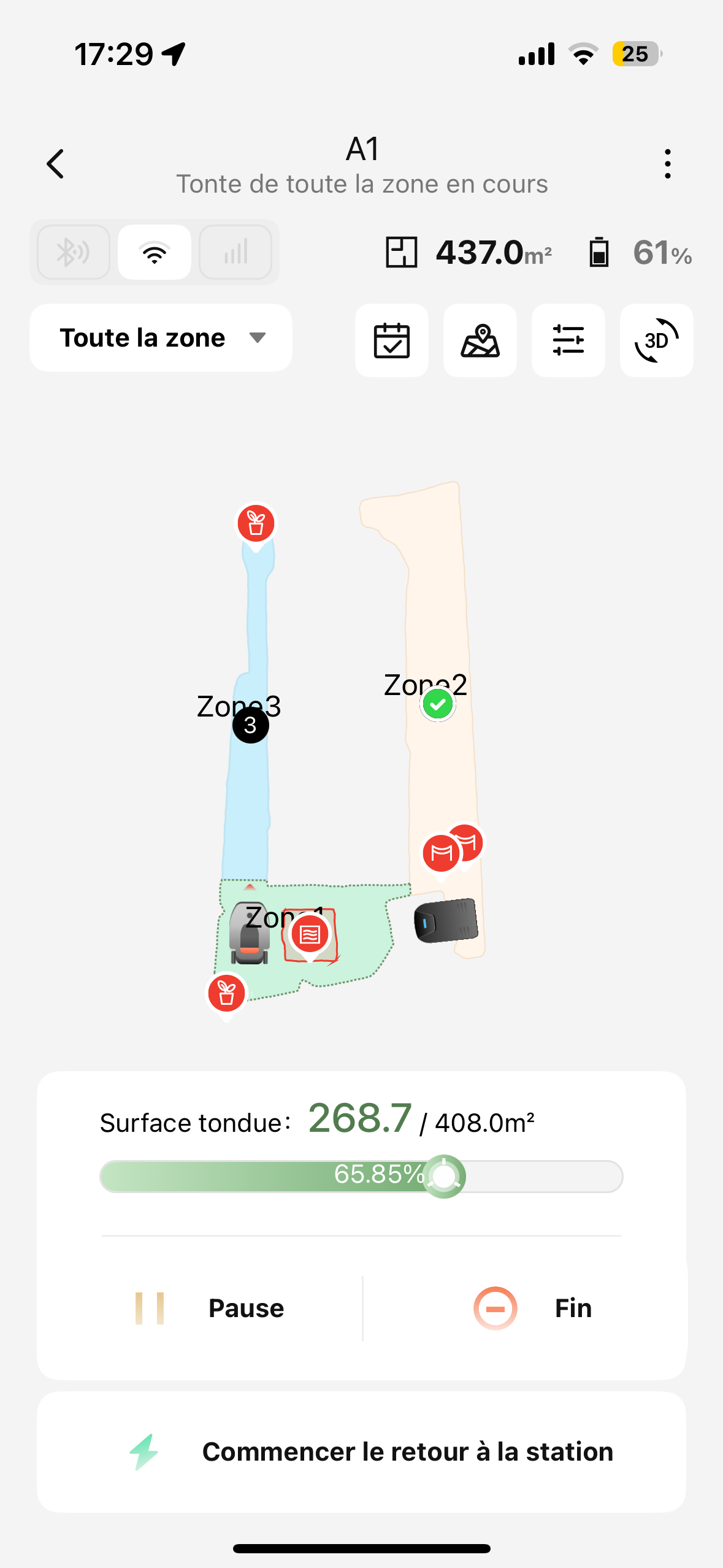Select the Zone2 green checkmark
Viewport: 723px width, 1568px height.
coord(437,704)
